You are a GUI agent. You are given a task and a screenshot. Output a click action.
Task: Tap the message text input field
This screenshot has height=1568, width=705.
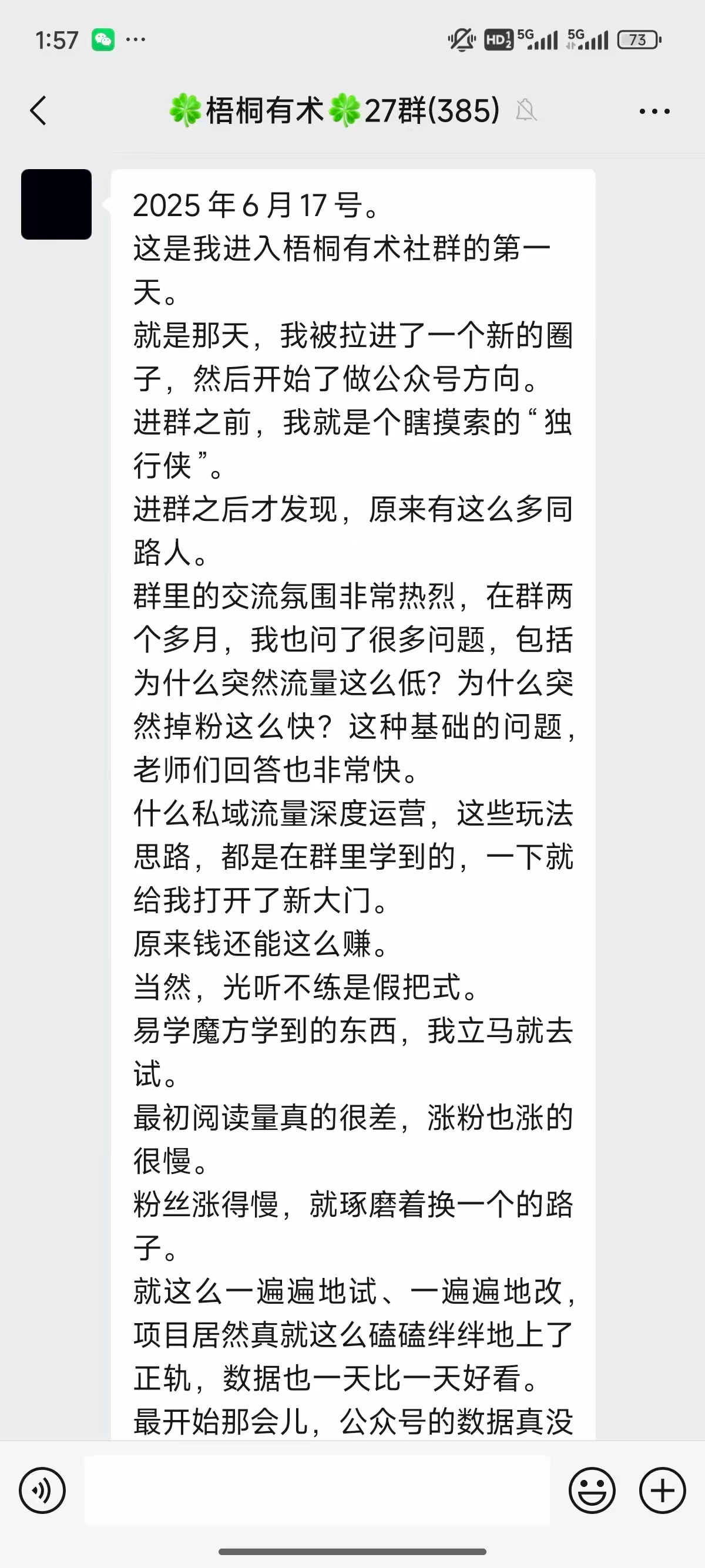point(317,1490)
